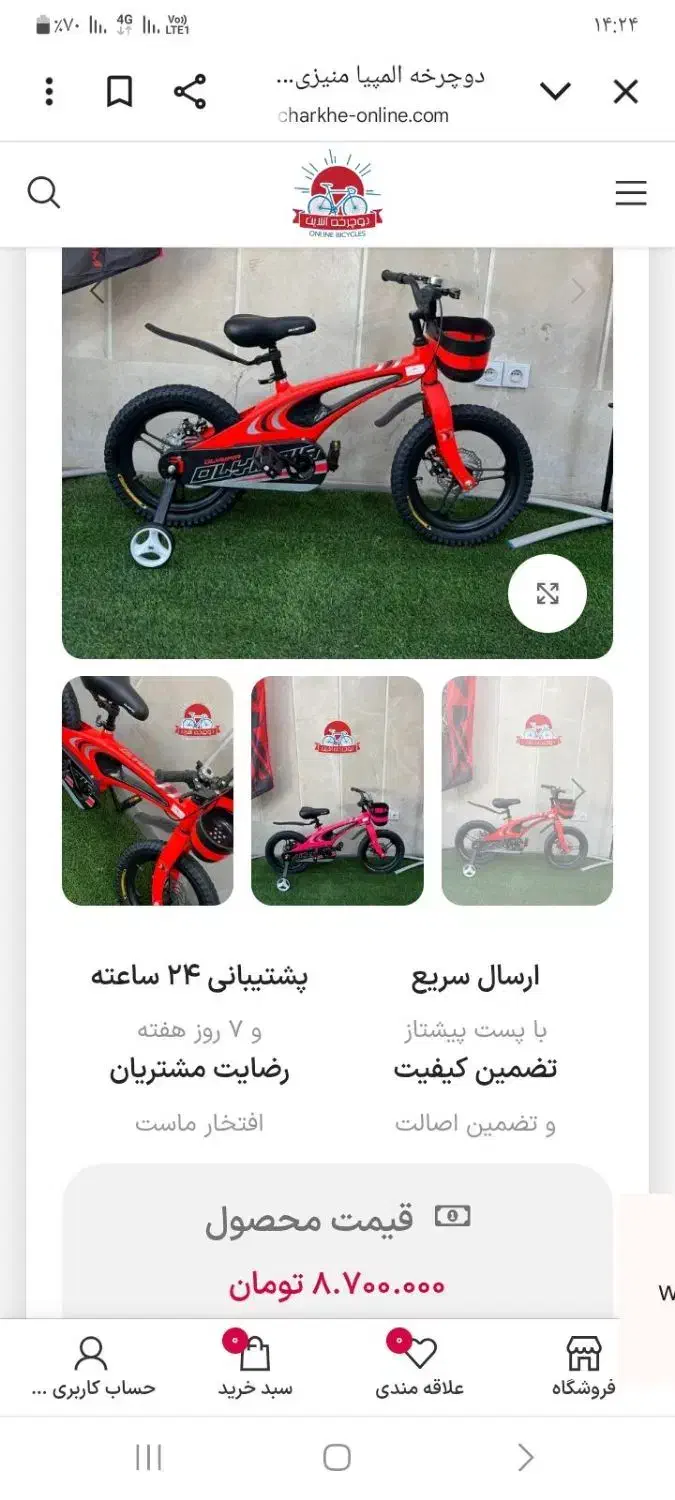Go to the Charkhe Online homepage logo
The height and width of the screenshot is (1500, 675).
tap(337, 194)
